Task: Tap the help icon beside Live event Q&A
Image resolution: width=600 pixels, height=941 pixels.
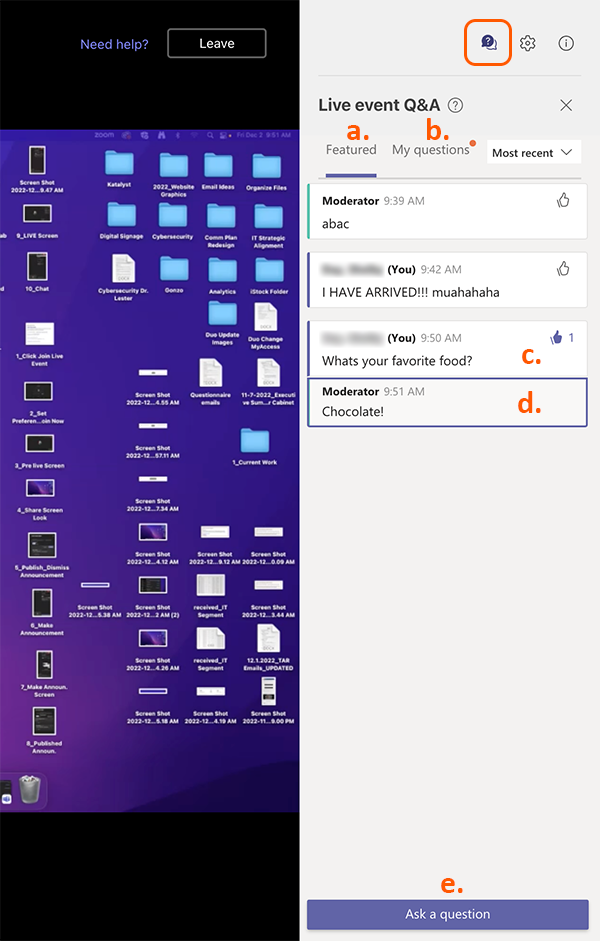Action: [456, 105]
